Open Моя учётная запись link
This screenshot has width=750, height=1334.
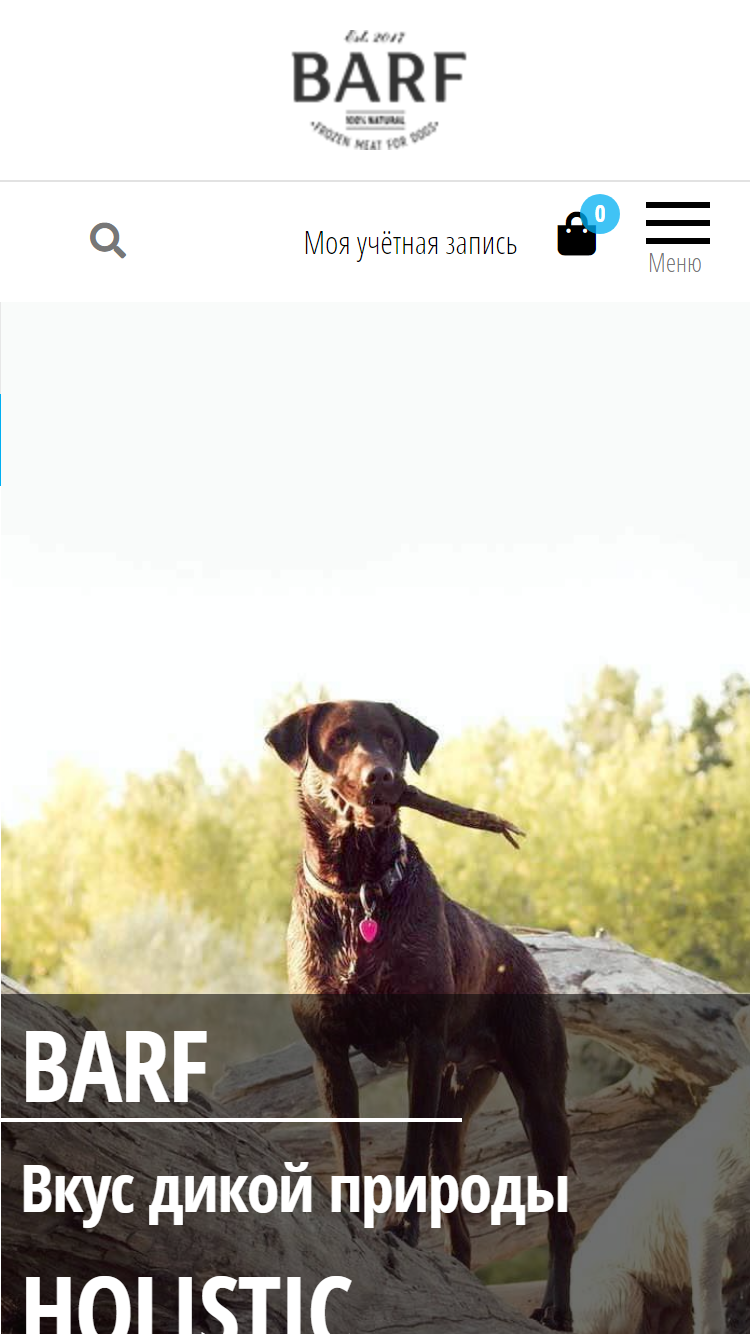point(410,243)
